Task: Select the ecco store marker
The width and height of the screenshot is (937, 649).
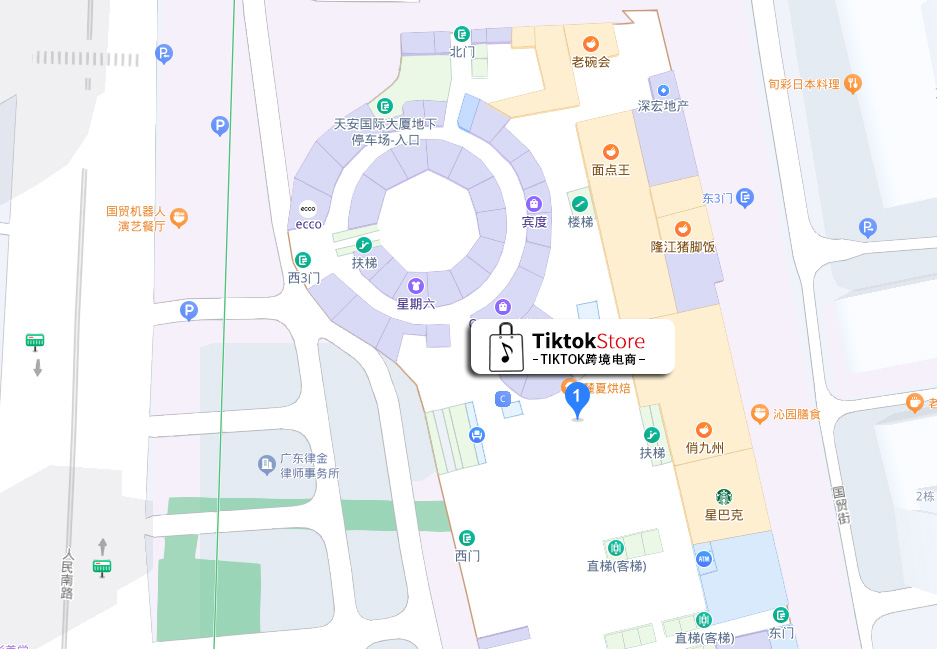Action: pyautogui.click(x=308, y=208)
